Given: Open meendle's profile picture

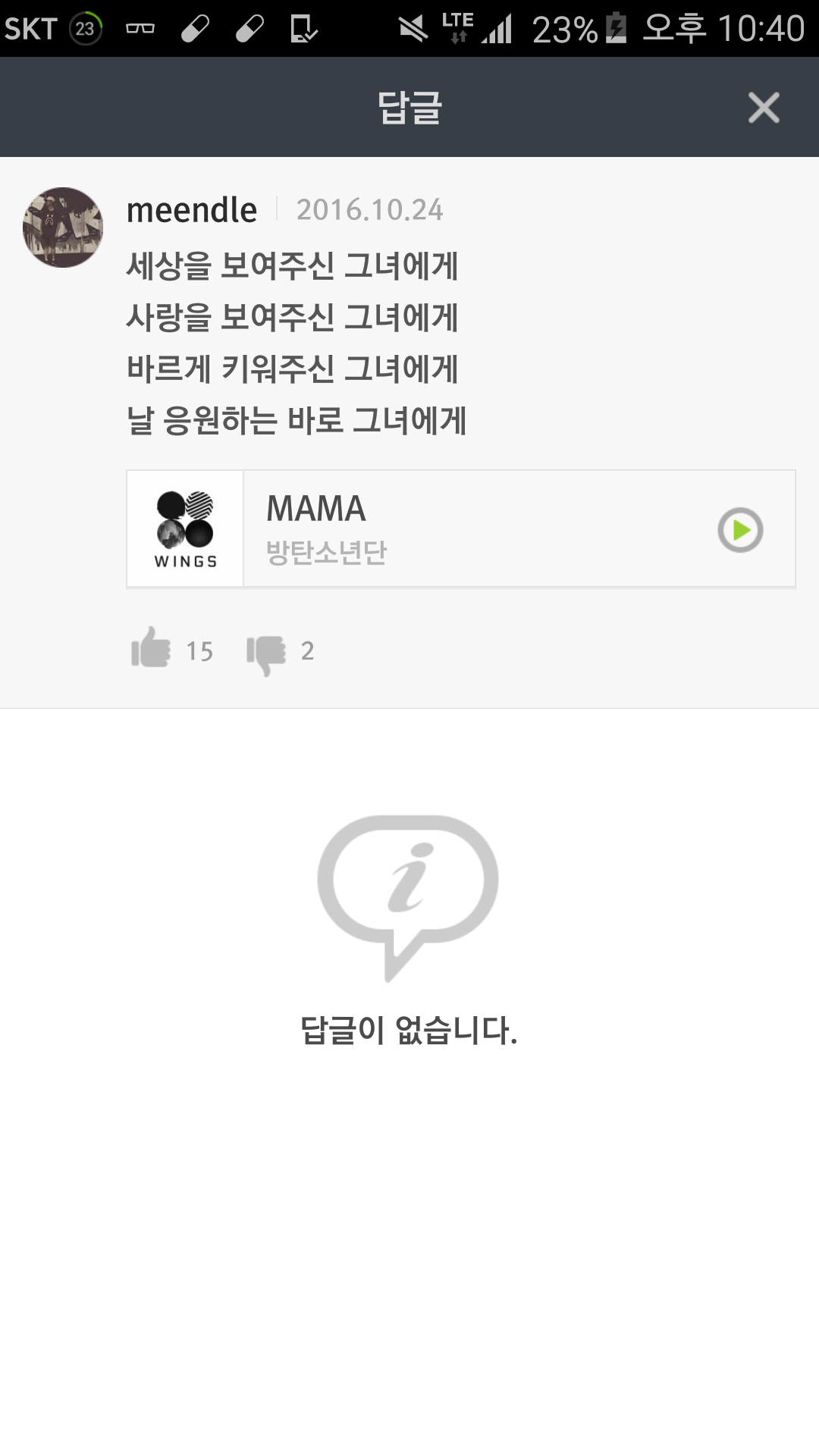Looking at the screenshot, I should tap(63, 227).
